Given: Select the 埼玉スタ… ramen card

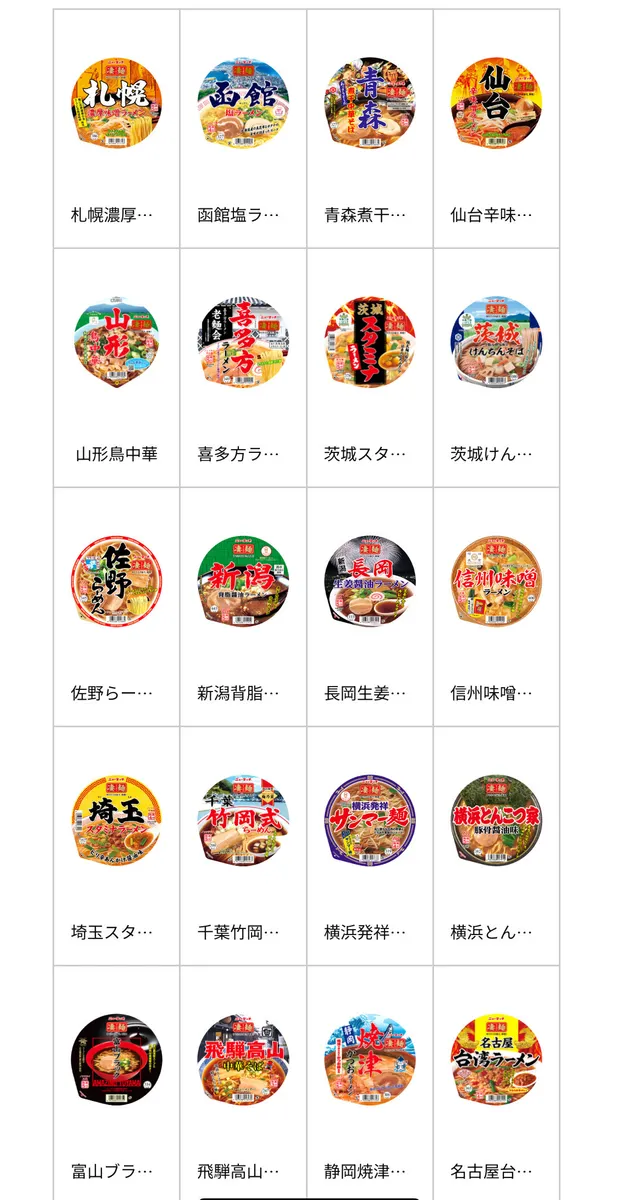Looking at the screenshot, I should (116, 822).
